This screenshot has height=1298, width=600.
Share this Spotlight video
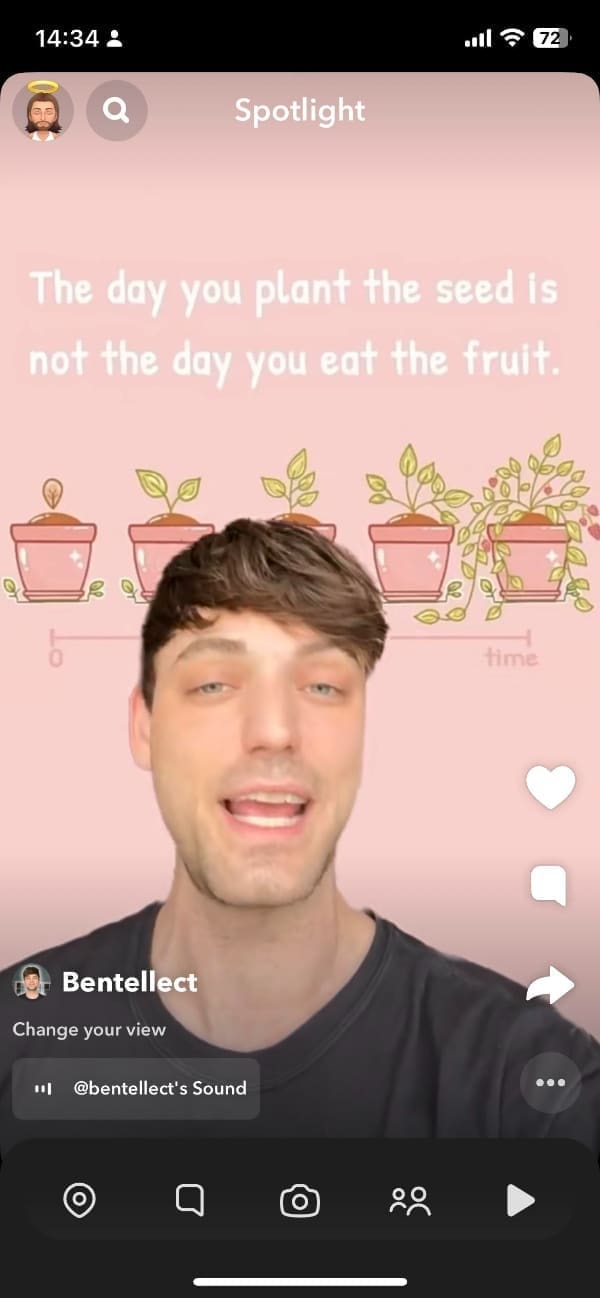pos(550,985)
